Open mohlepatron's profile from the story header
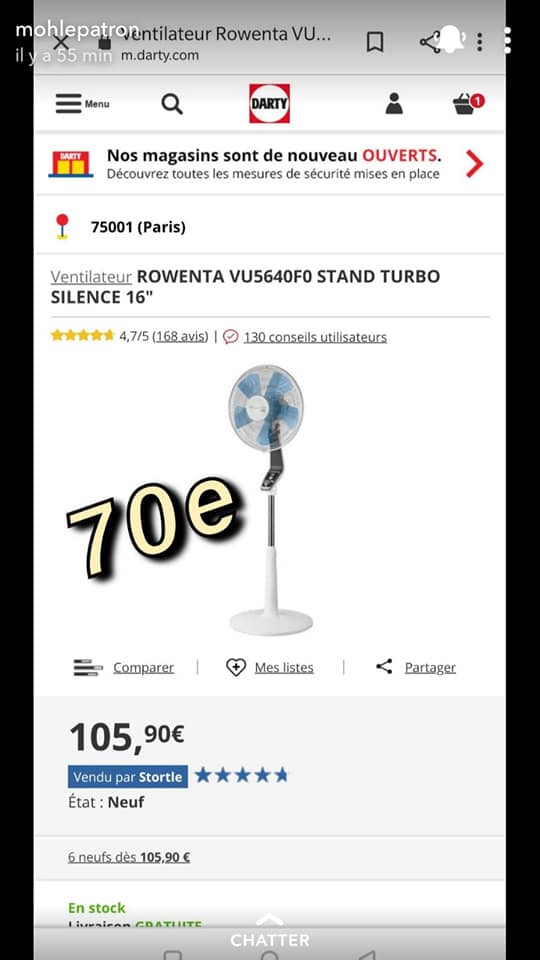This screenshot has height=960, width=540. 78,29
